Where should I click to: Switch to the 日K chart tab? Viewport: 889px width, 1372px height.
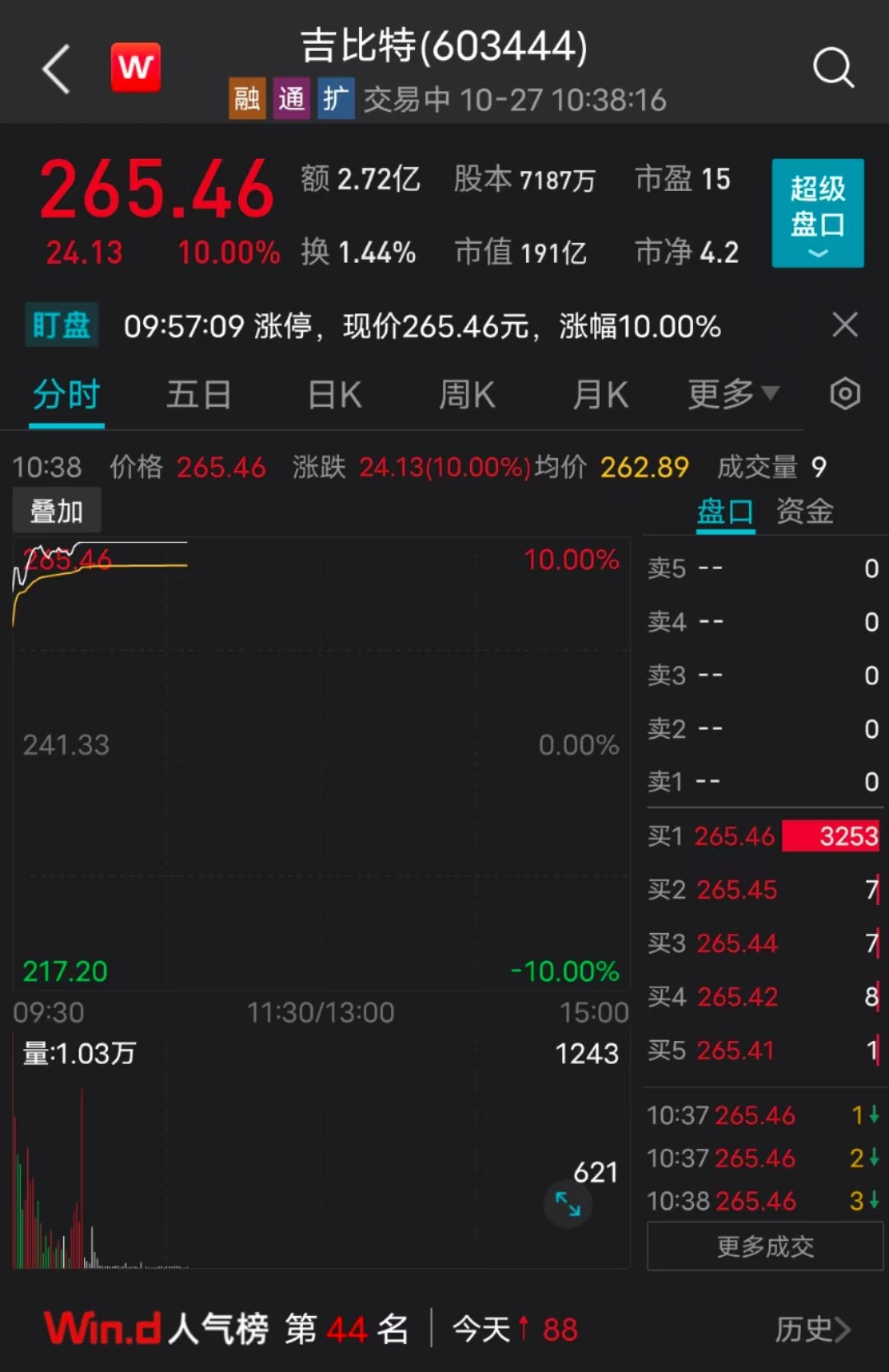(x=334, y=395)
